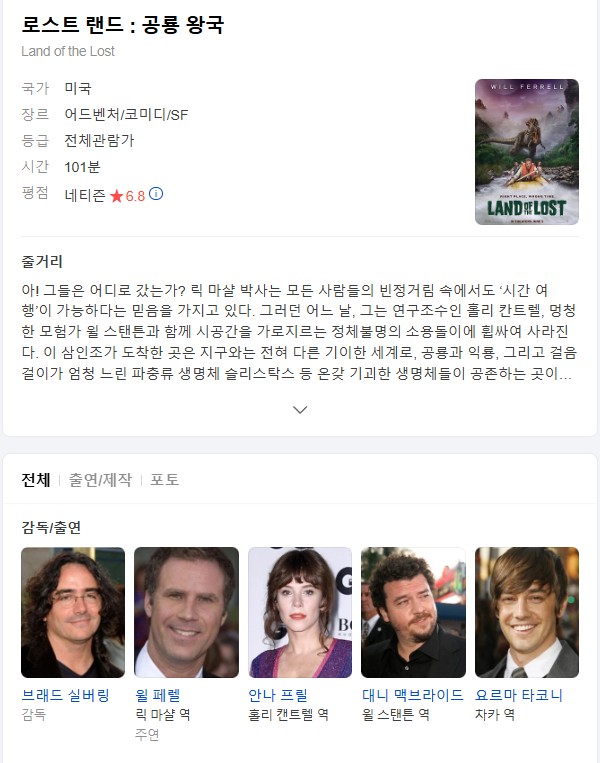Switch to the 출연/제작 tab

100,480
